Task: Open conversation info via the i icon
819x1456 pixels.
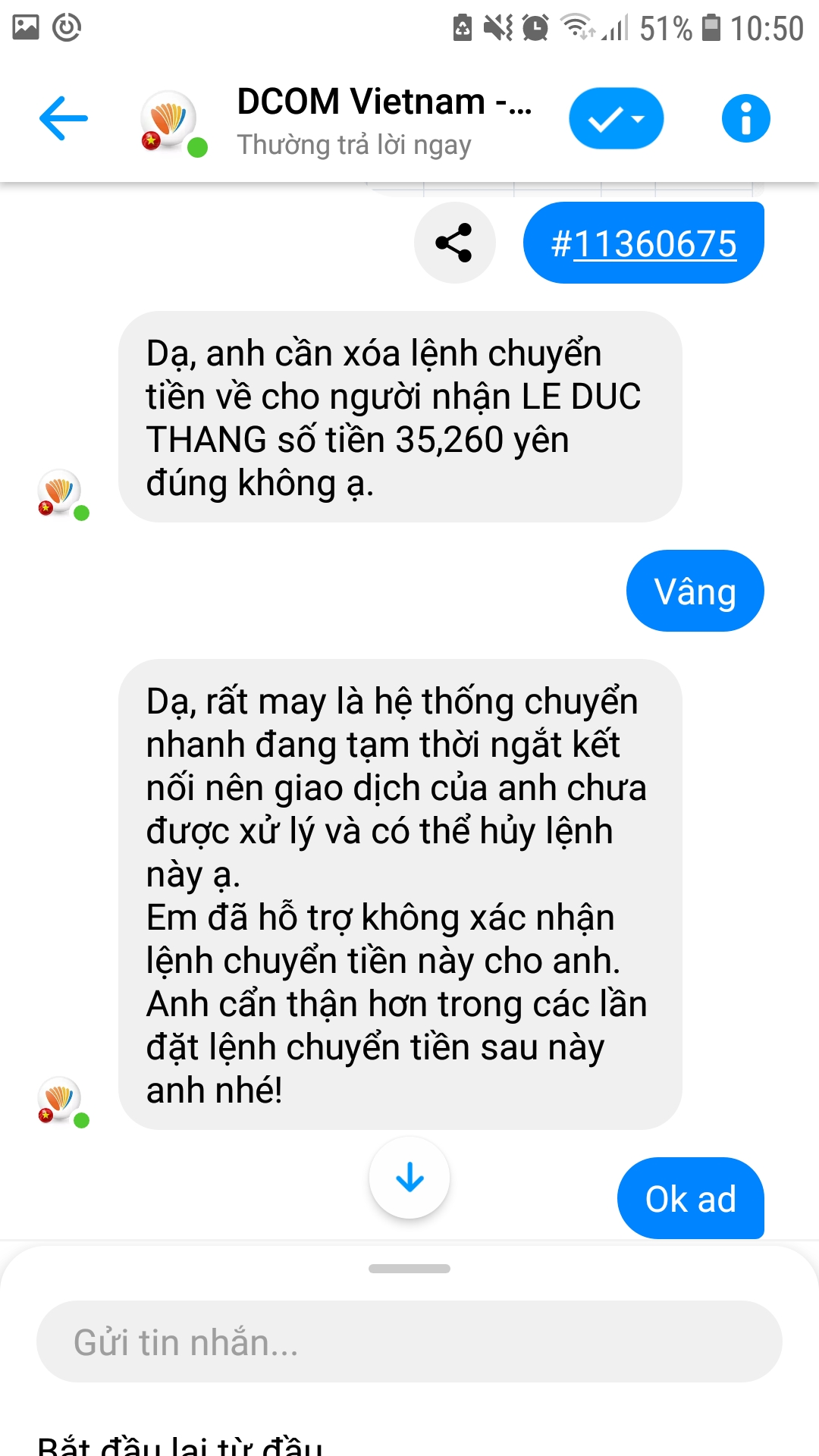Action: [745, 118]
